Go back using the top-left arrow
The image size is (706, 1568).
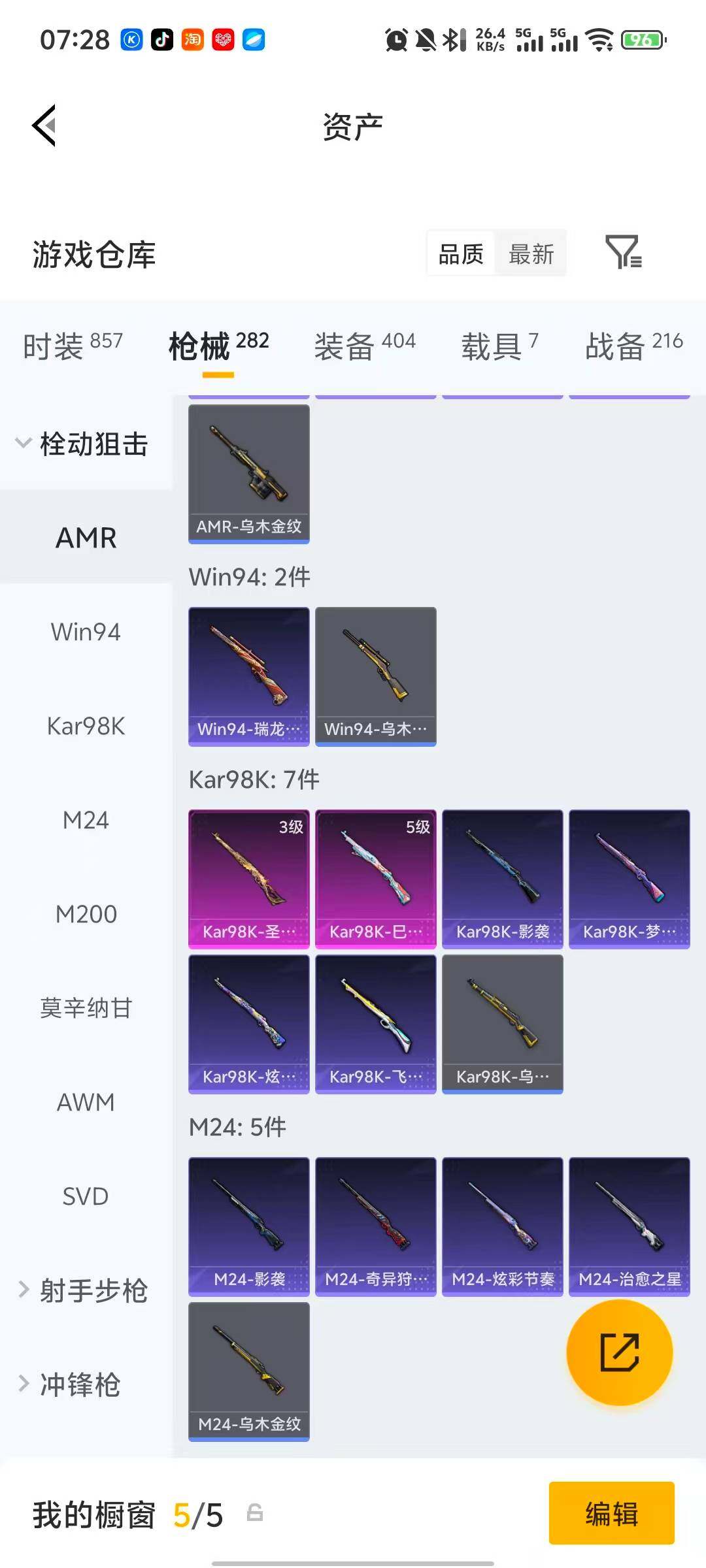click(44, 125)
